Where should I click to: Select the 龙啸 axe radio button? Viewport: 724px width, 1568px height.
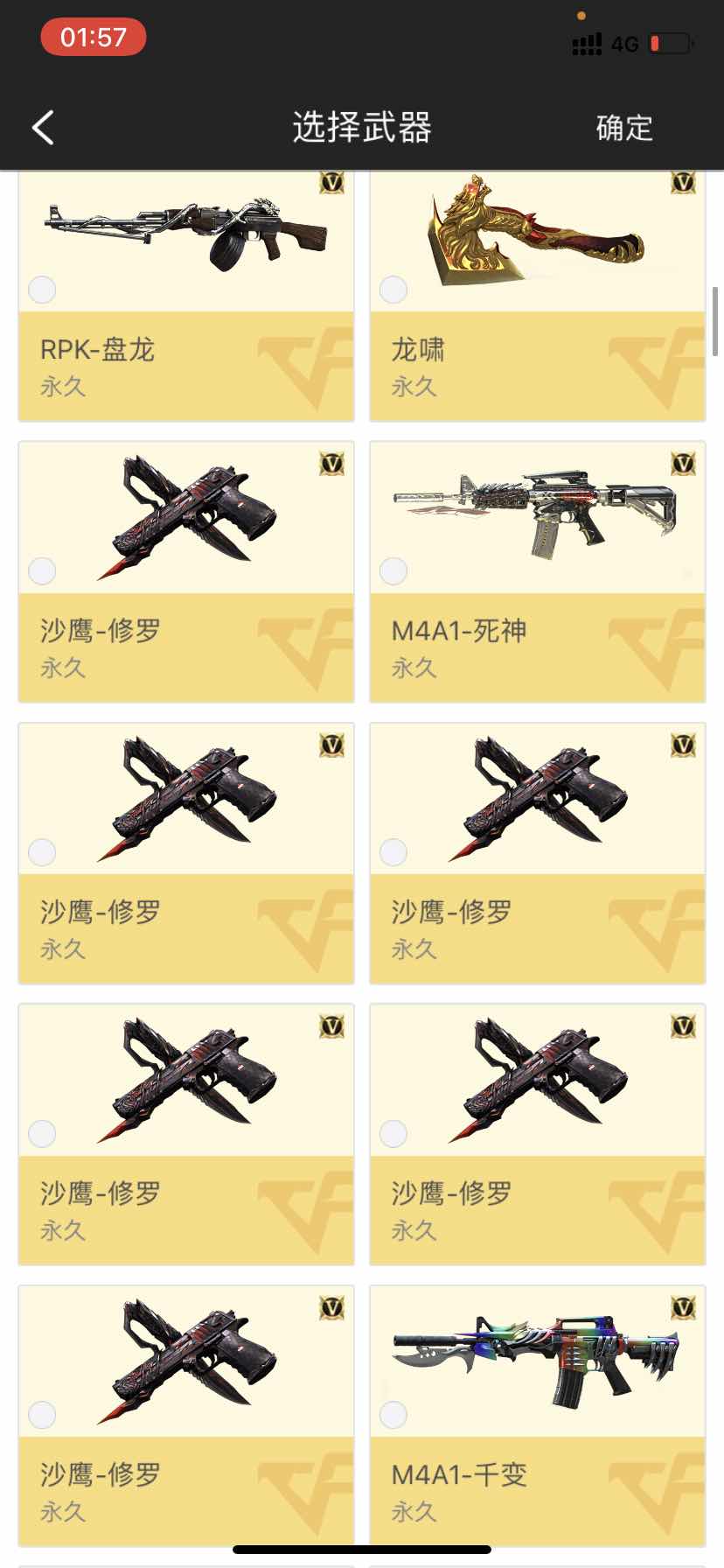pos(393,290)
